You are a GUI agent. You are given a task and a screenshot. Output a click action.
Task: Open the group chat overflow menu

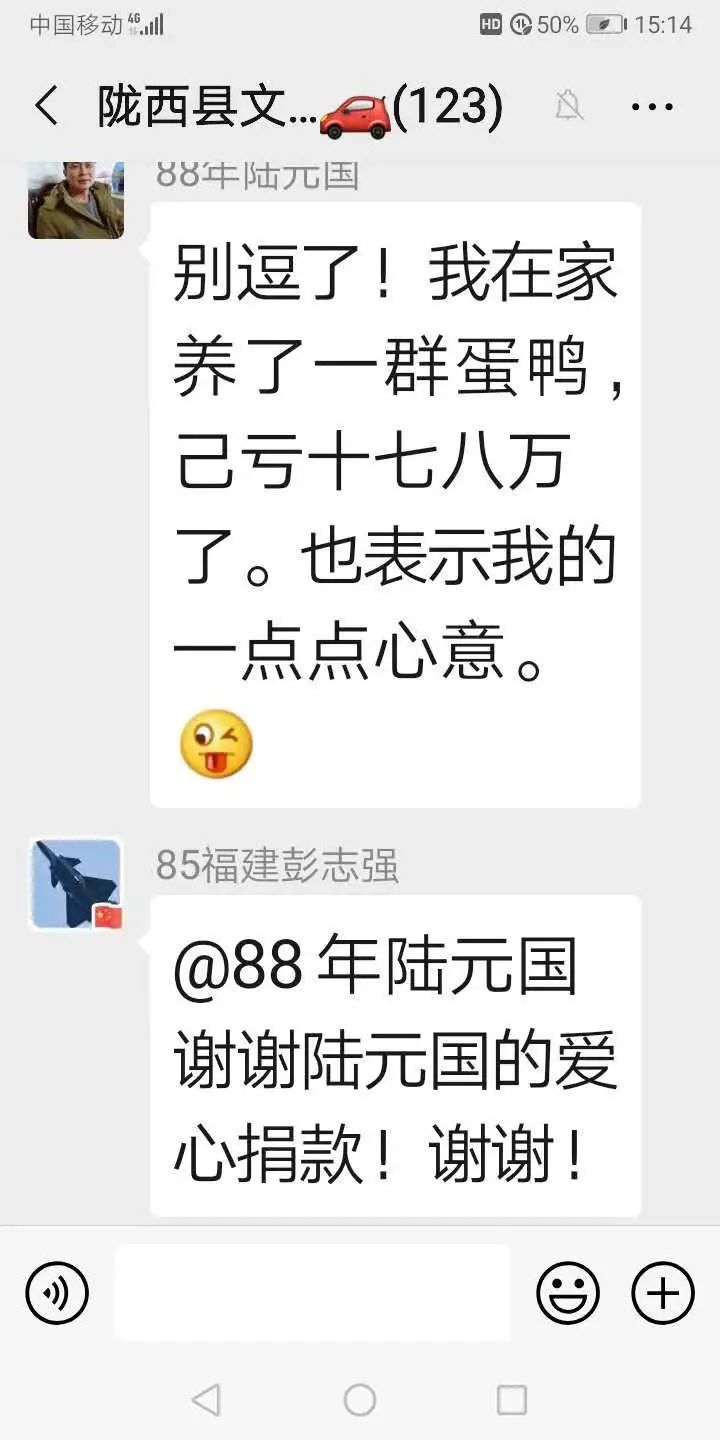pyautogui.click(x=653, y=106)
